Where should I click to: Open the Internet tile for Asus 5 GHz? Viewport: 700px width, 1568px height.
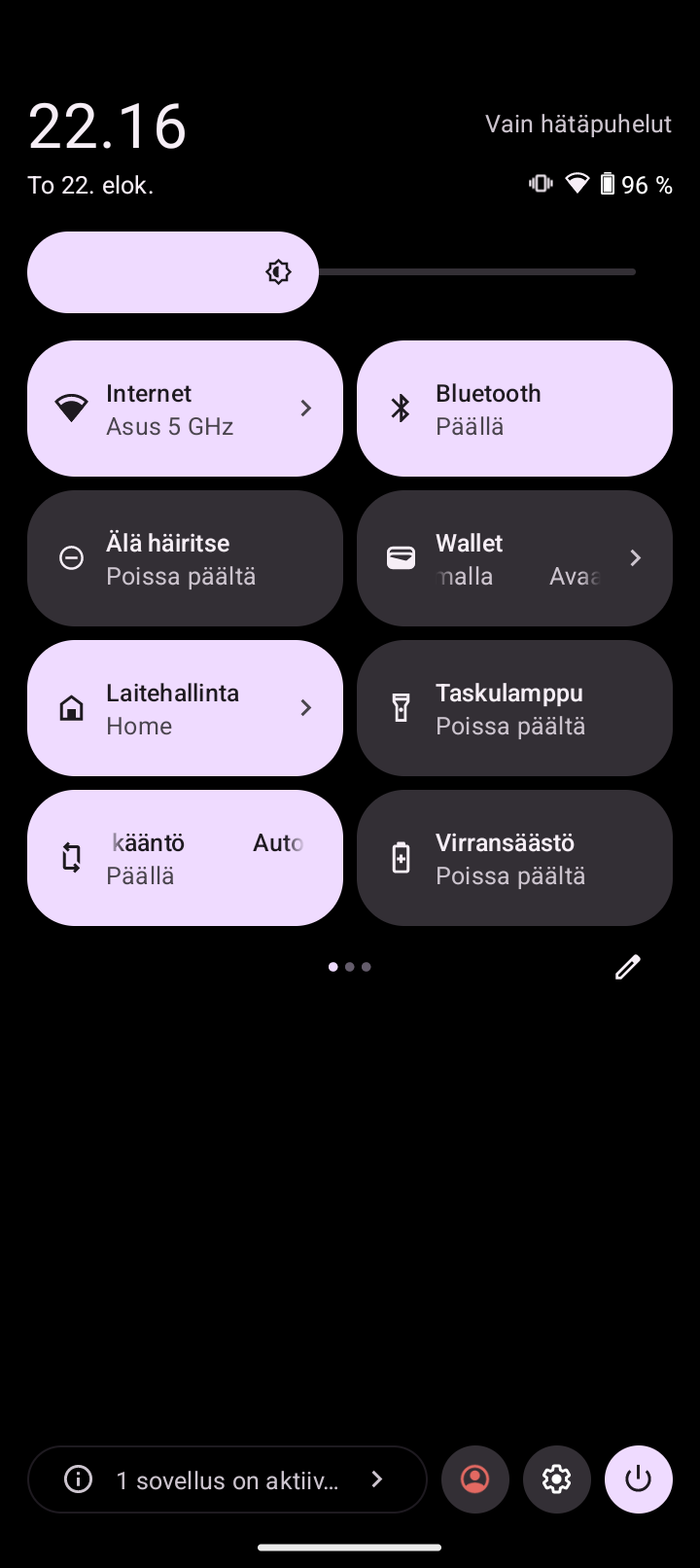coord(185,409)
